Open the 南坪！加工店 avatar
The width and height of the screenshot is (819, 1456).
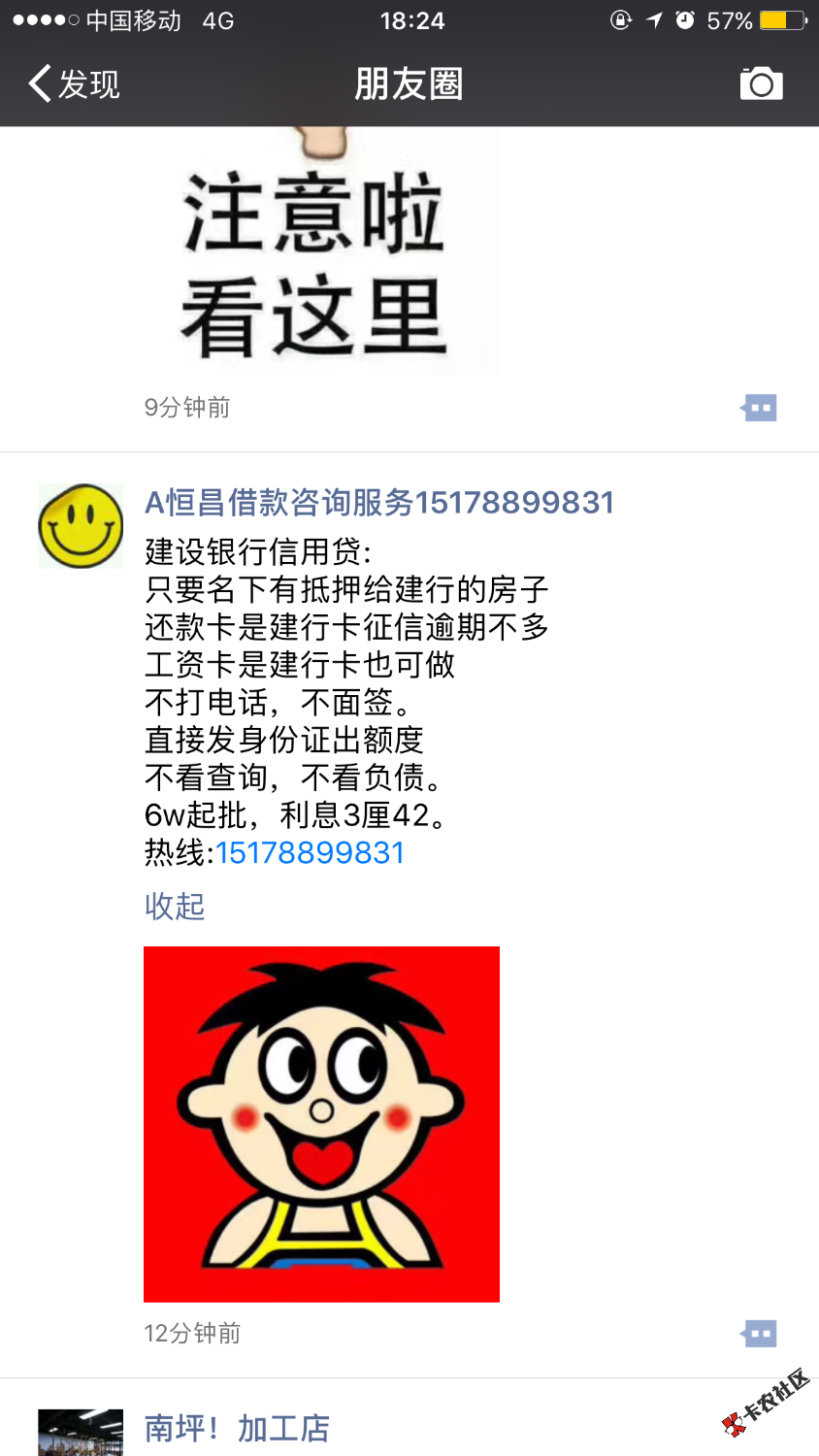[x=81, y=1433]
